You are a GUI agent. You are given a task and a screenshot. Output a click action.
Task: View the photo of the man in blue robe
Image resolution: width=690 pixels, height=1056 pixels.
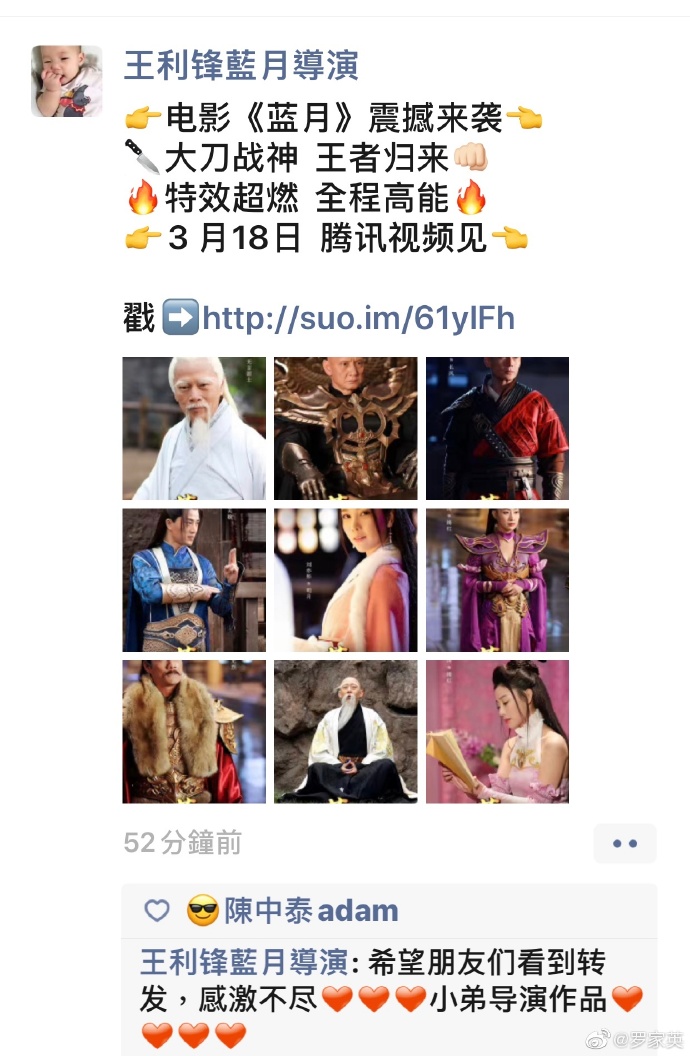coord(194,580)
